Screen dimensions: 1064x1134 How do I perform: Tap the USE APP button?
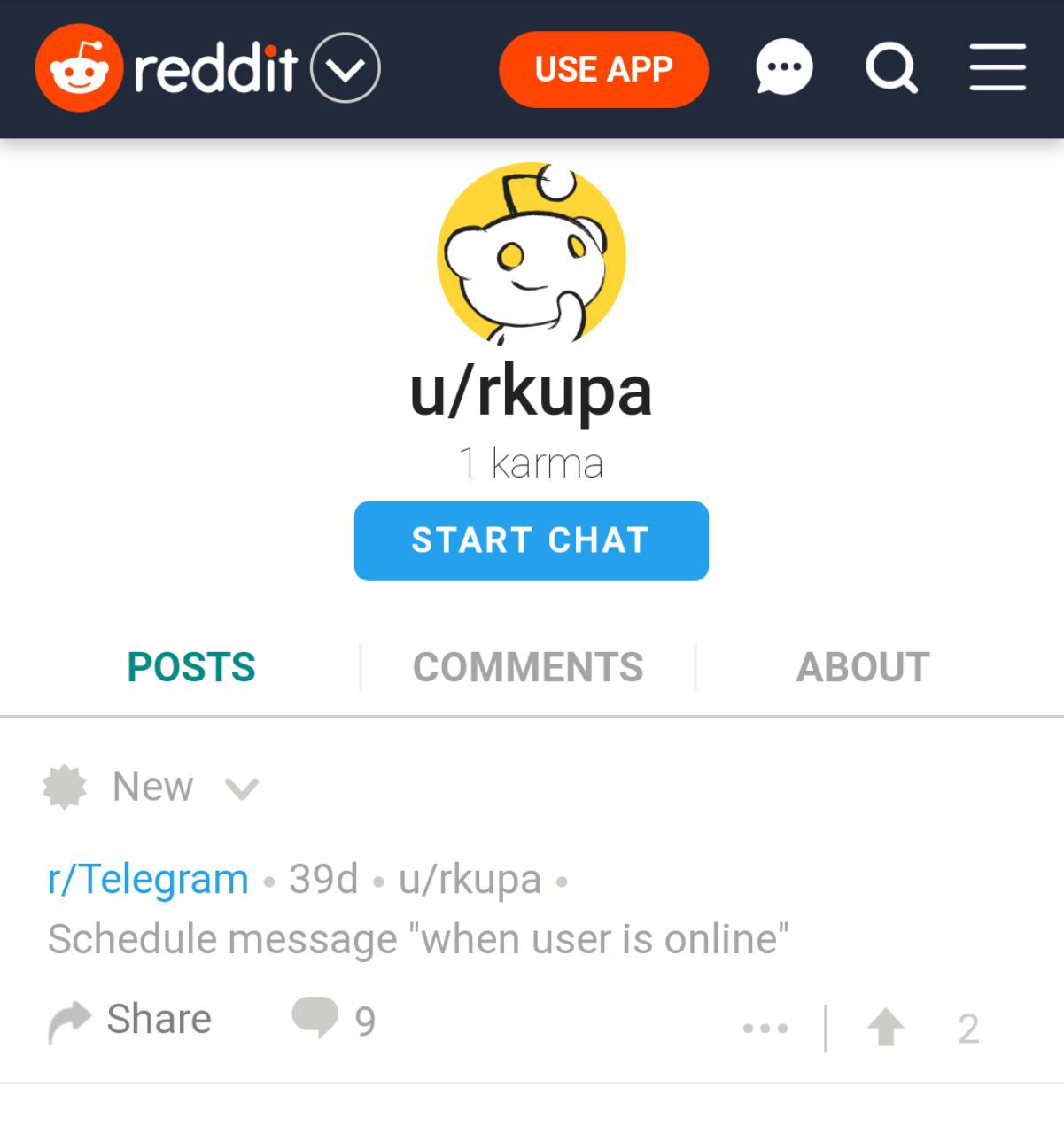point(603,69)
